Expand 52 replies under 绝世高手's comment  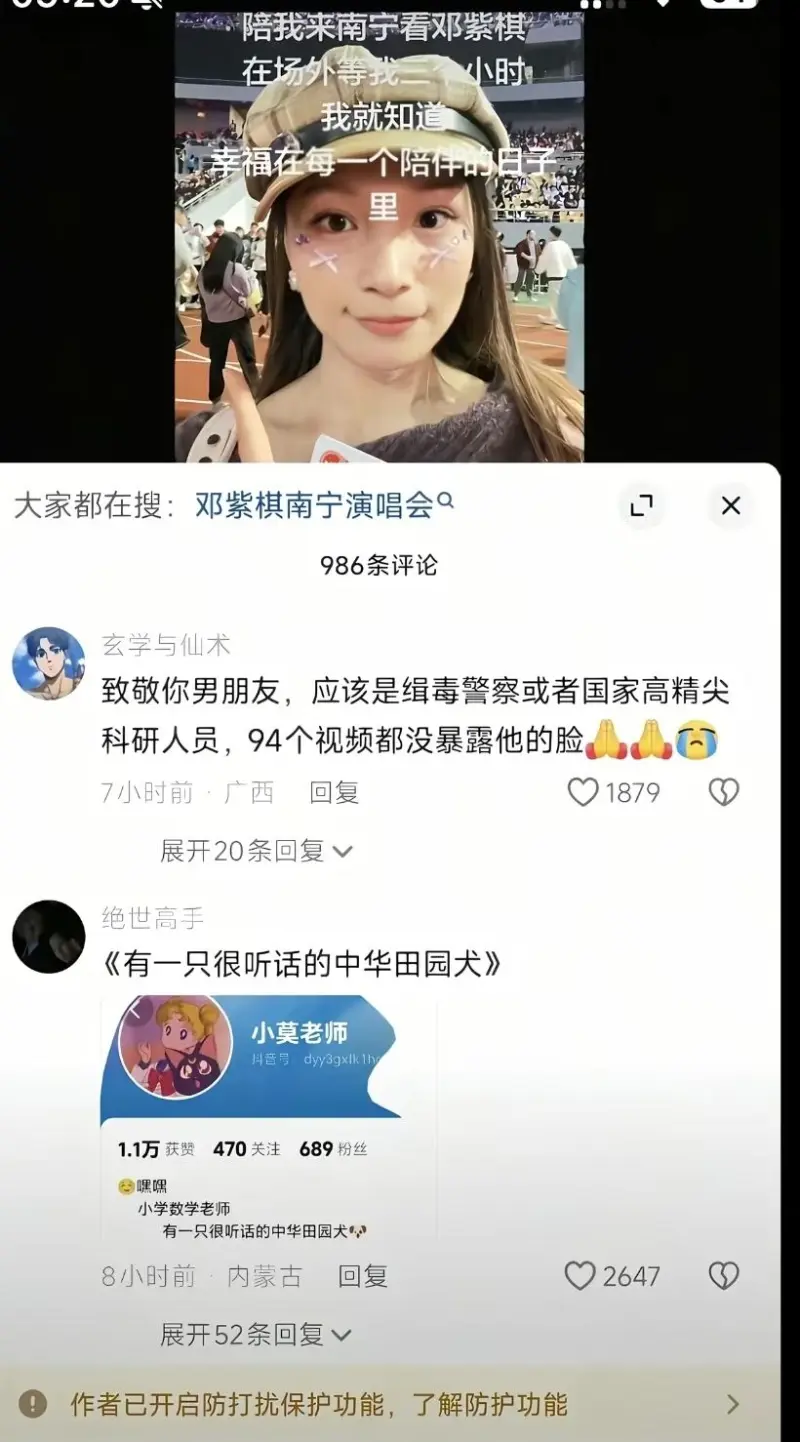(256, 1334)
